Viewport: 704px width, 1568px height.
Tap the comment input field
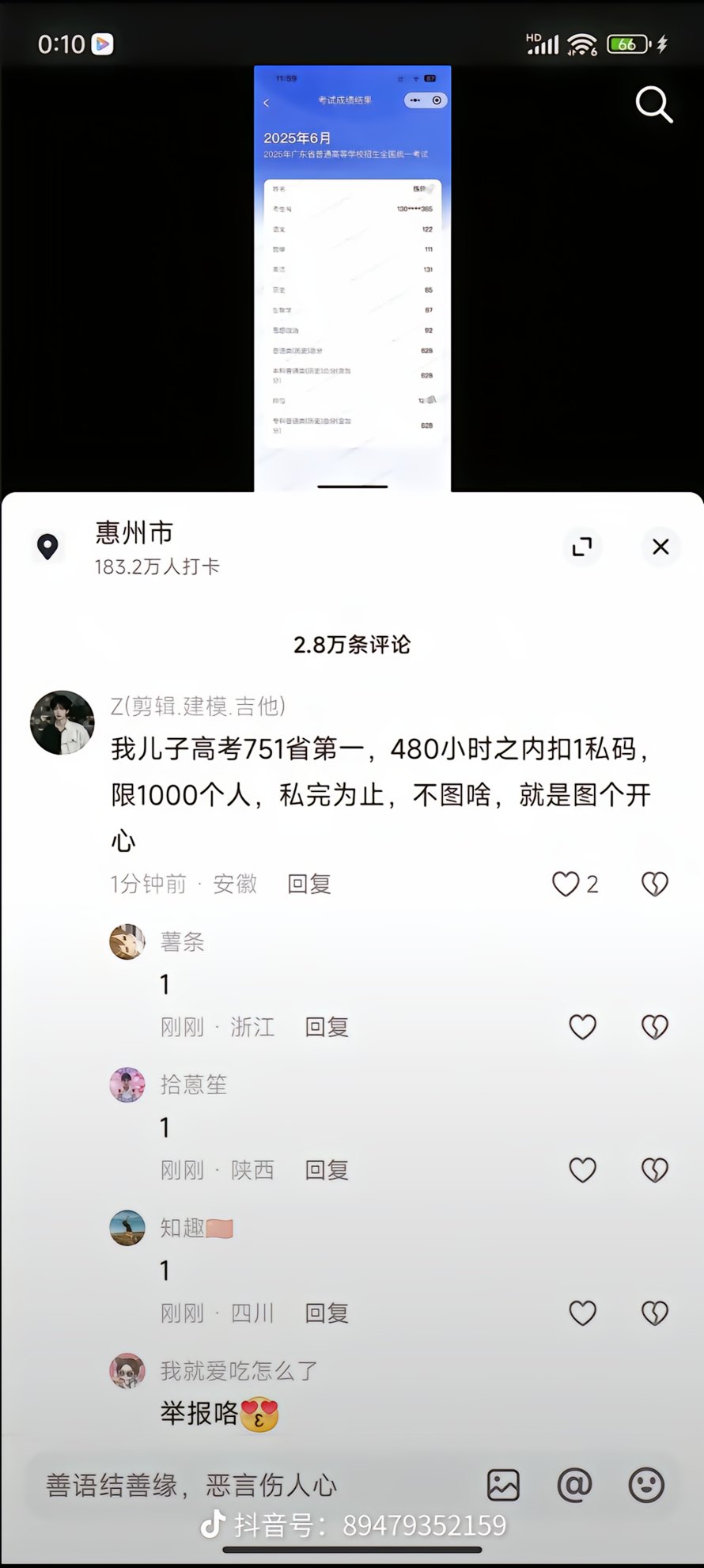coord(253,1485)
